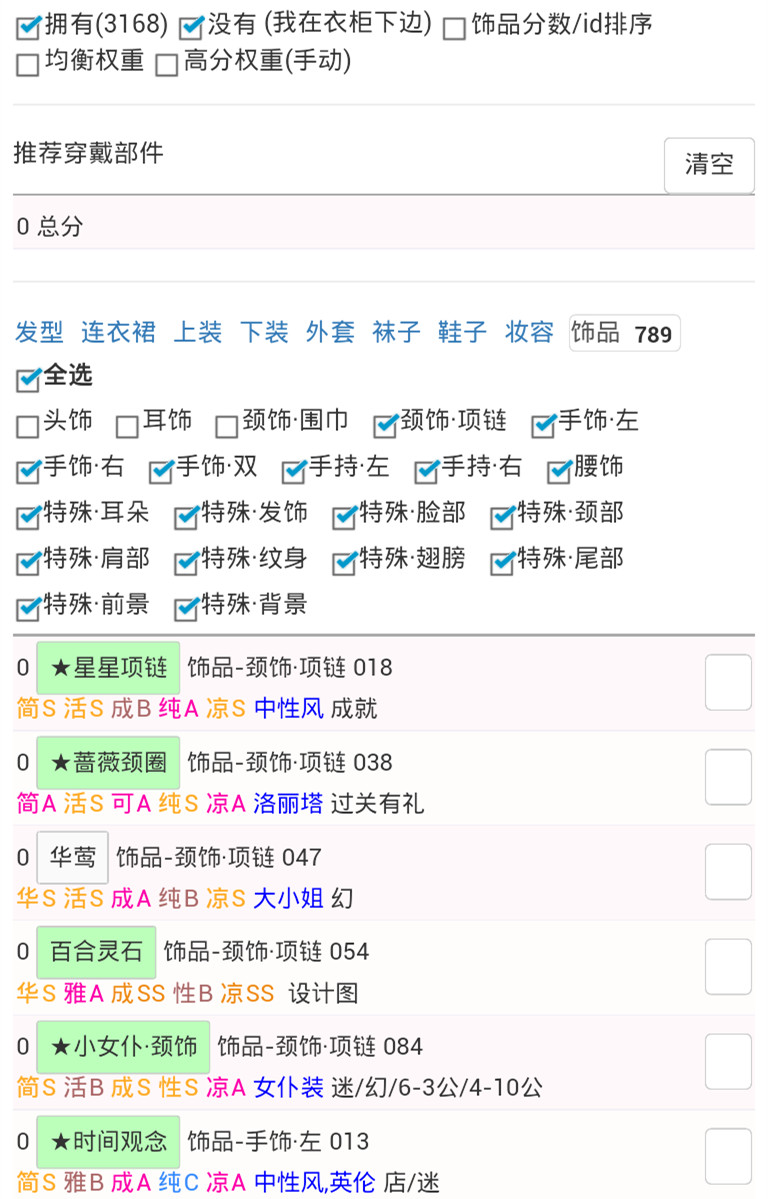The height and width of the screenshot is (1199, 768).
Task: Enable 饰品分数/id排序 sorting
Action: click(455, 28)
